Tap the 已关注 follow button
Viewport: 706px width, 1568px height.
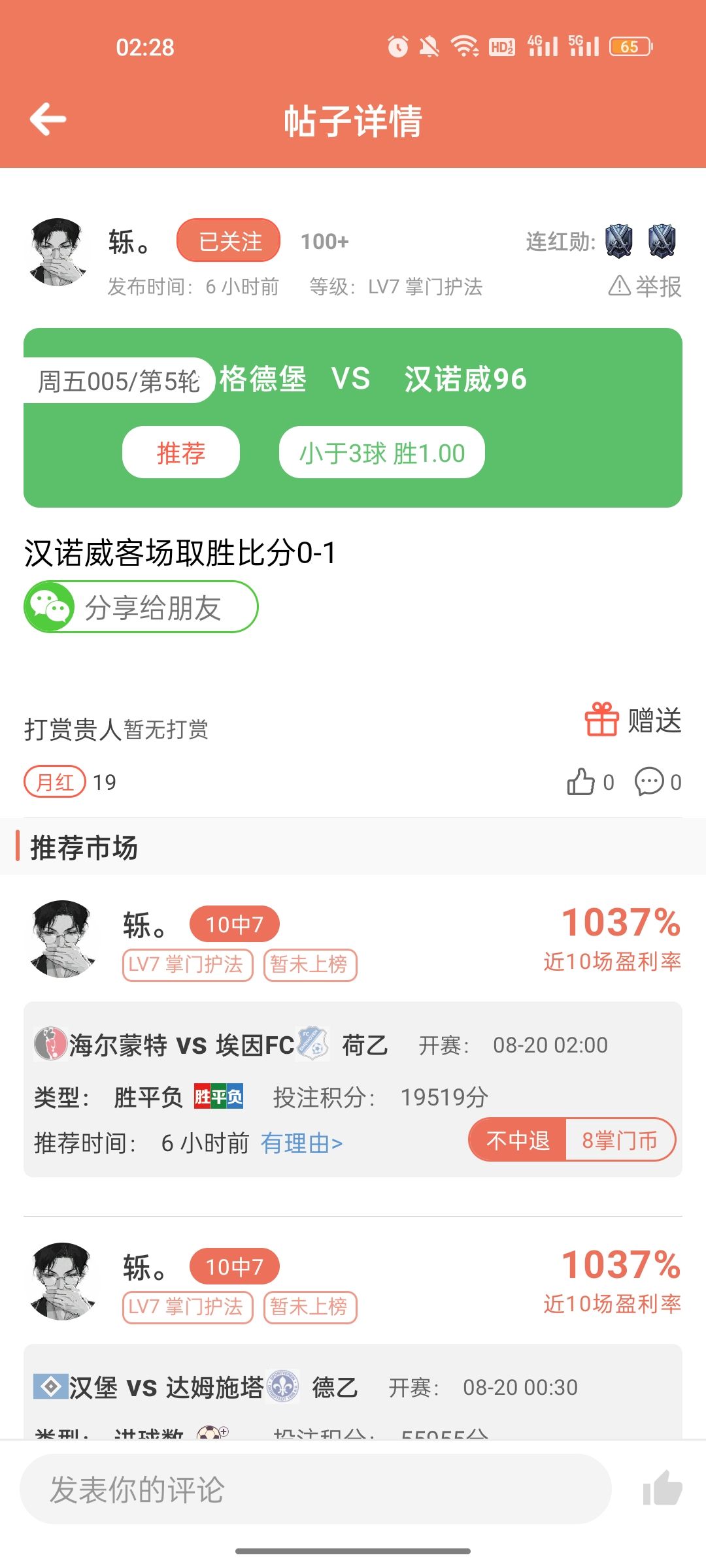[x=229, y=241]
